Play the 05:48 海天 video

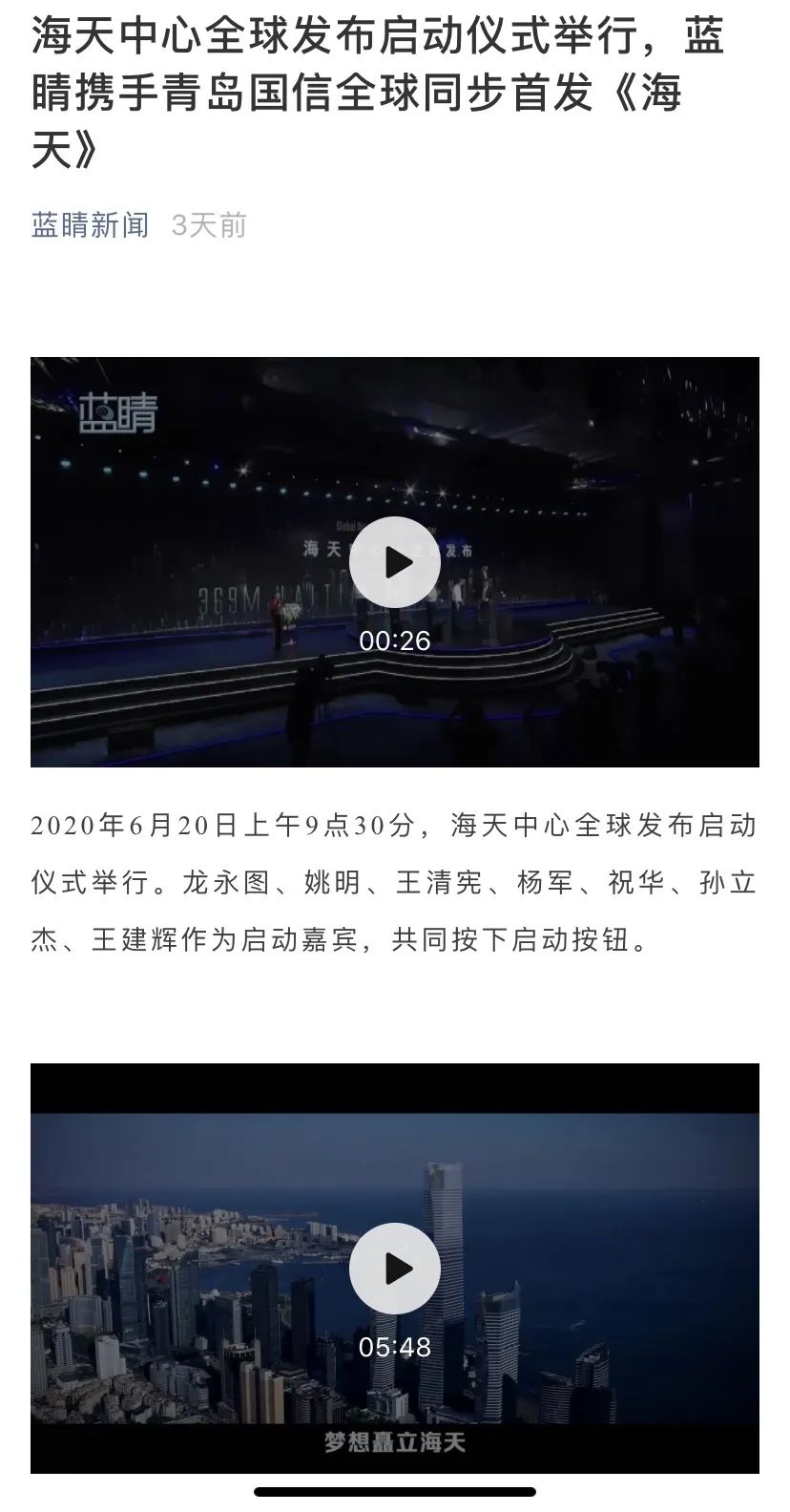395,1269
